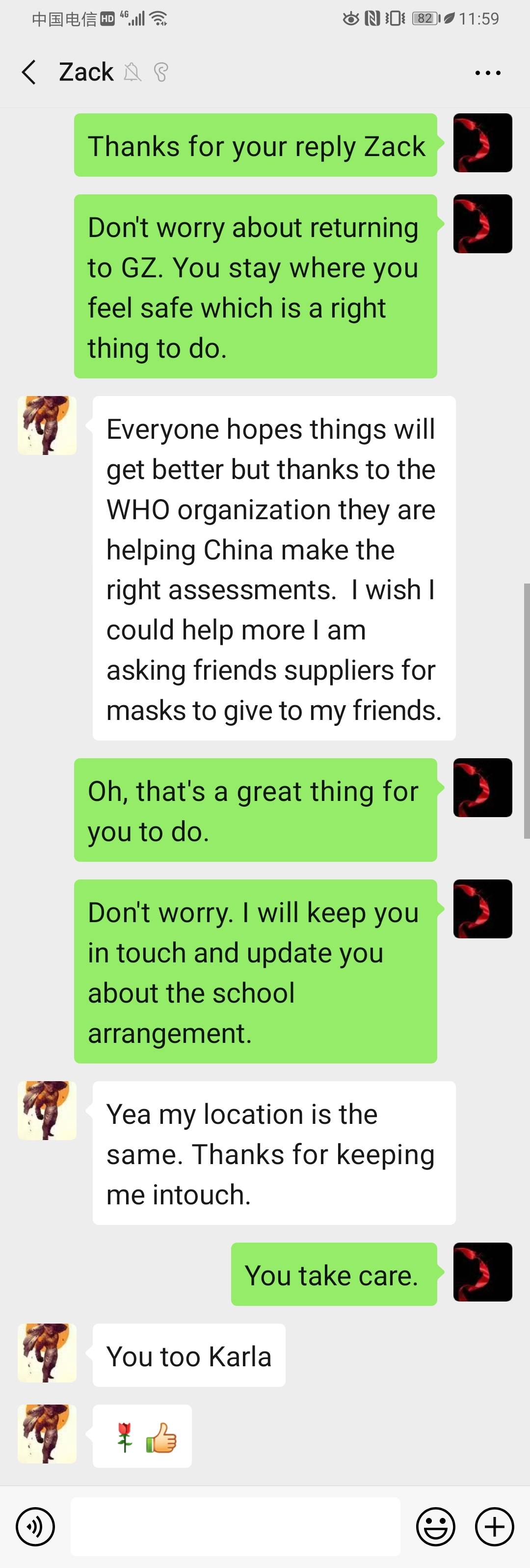The width and height of the screenshot is (530, 1568).
Task: Tap the message text field
Action: 235,1526
